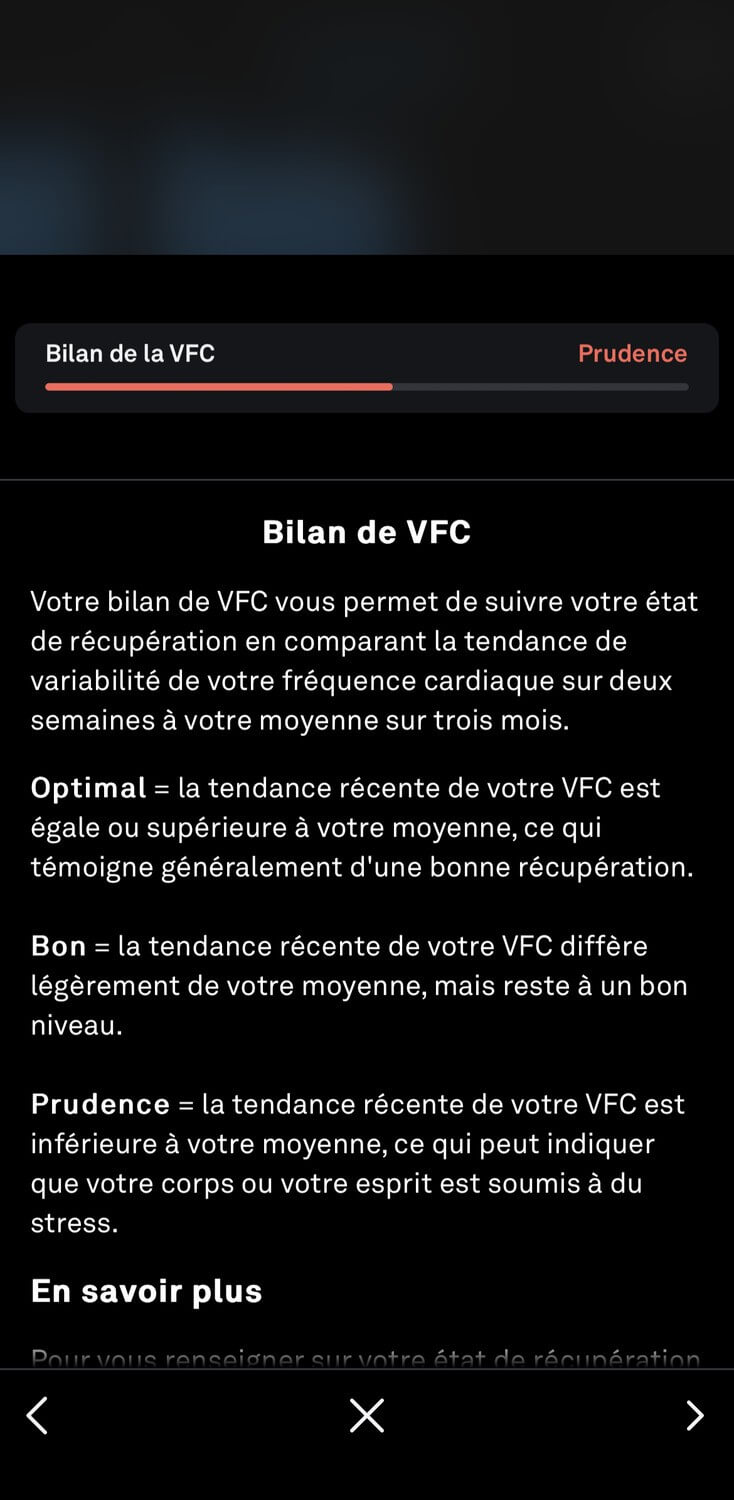This screenshot has width=734, height=1500.
Task: Advance to the next page arrow
Action: (695, 1415)
